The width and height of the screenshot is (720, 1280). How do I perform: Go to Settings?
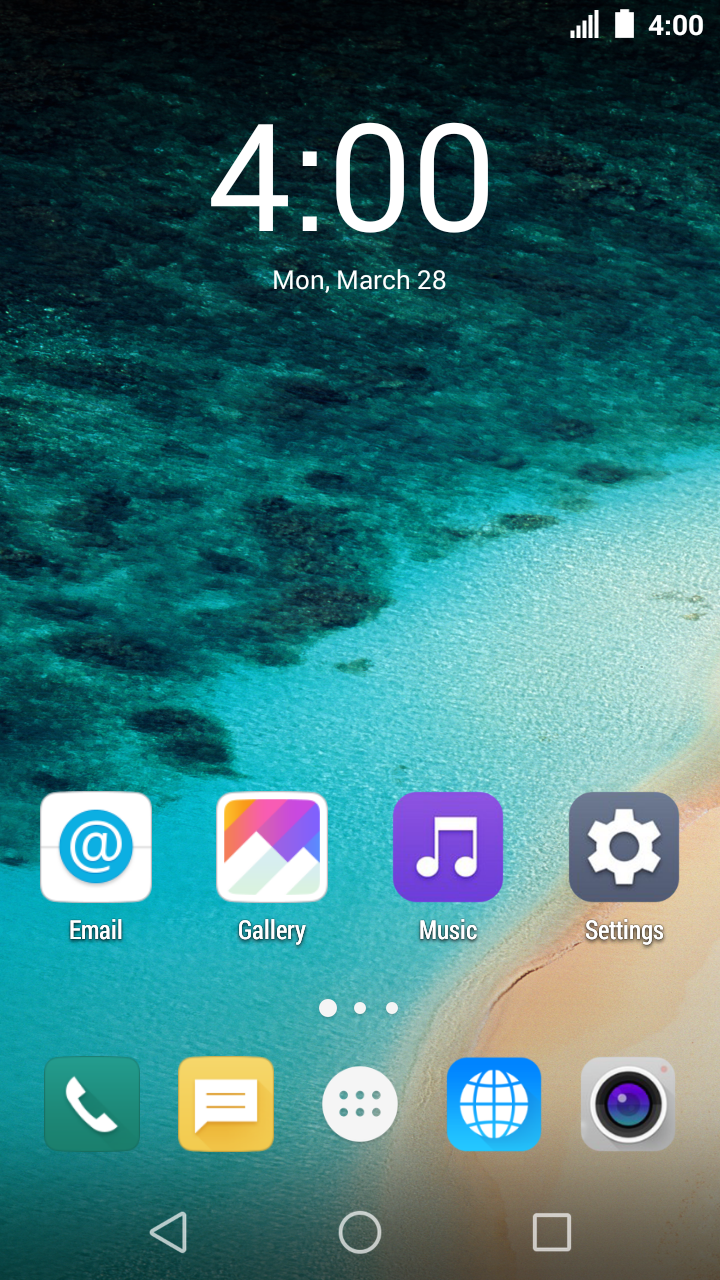pos(624,847)
